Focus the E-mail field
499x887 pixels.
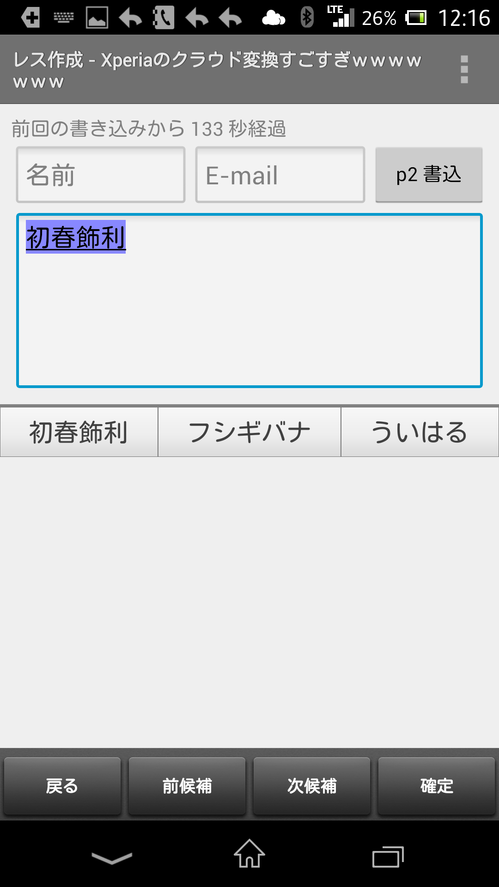[x=280, y=175]
